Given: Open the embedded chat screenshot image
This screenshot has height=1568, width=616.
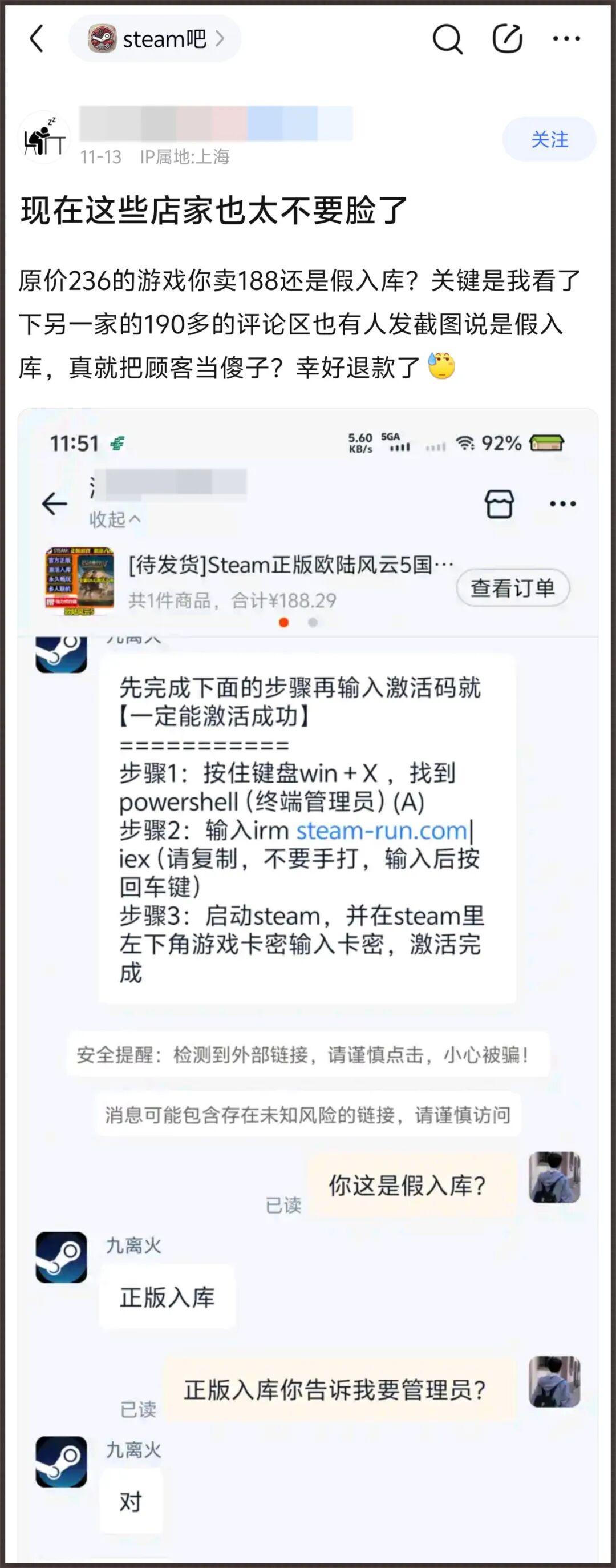Looking at the screenshot, I should pyautogui.click(x=307, y=974).
